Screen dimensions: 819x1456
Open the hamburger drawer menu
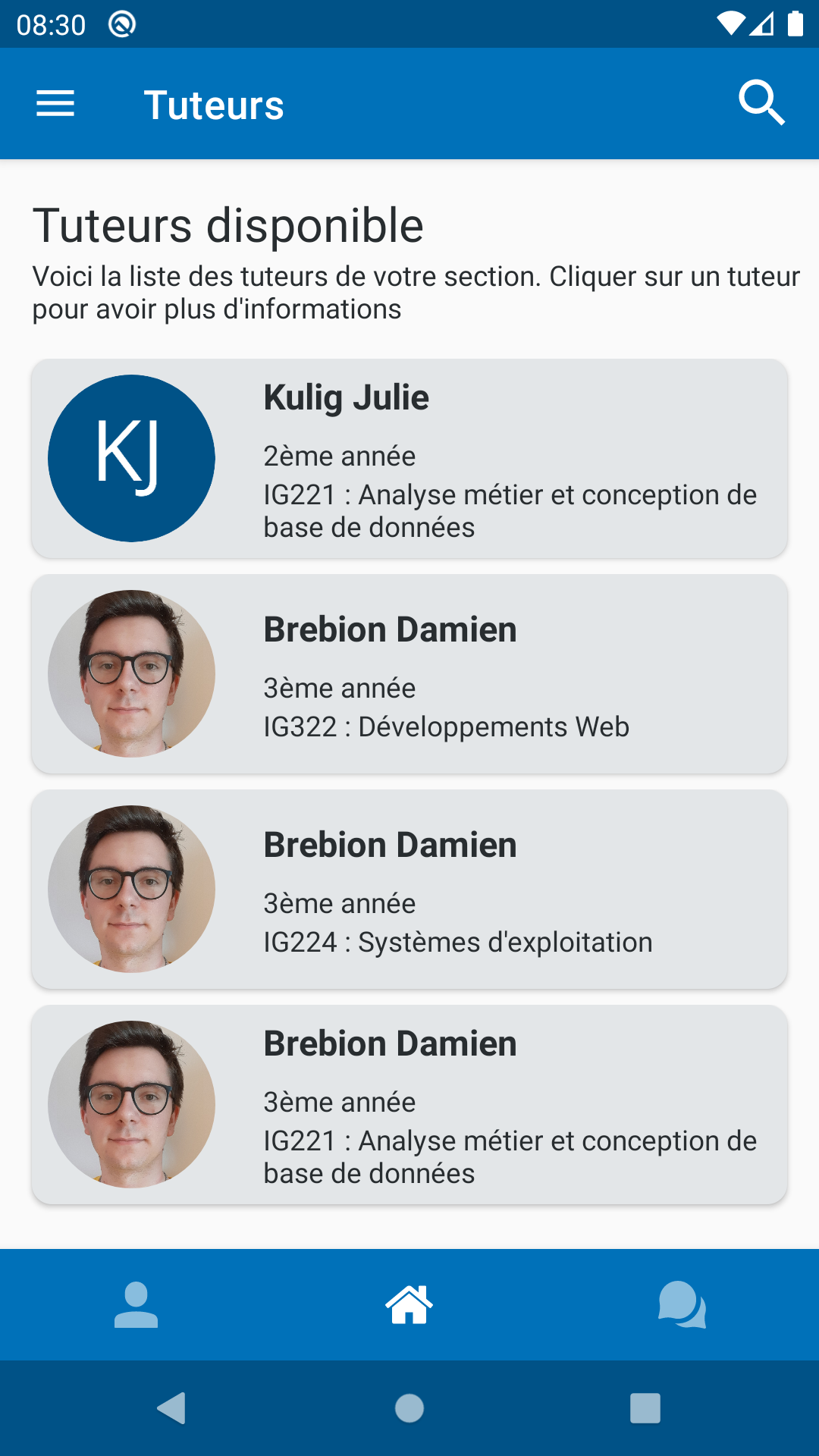[55, 104]
